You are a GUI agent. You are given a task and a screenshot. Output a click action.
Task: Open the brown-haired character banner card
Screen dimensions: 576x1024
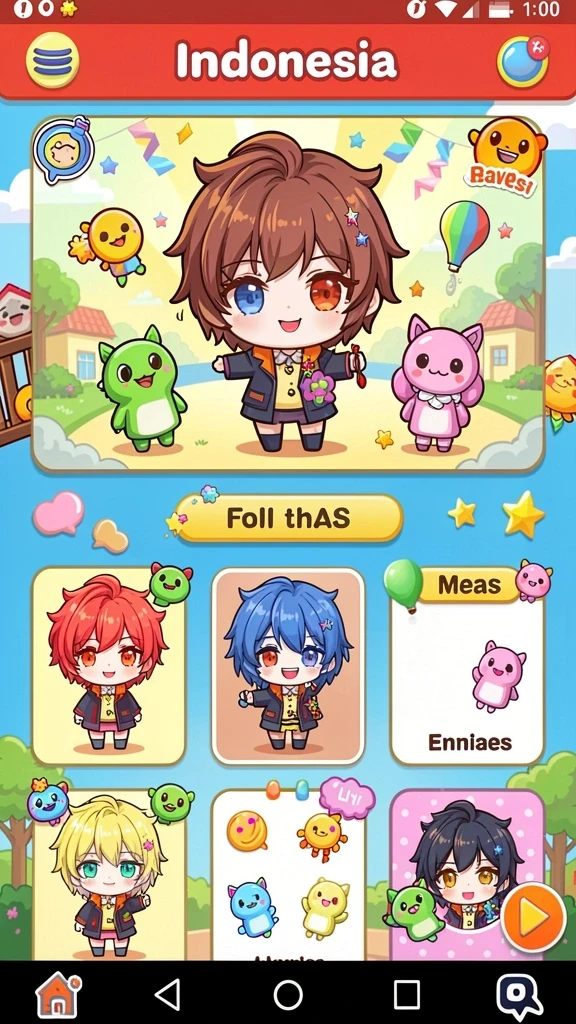point(288,294)
